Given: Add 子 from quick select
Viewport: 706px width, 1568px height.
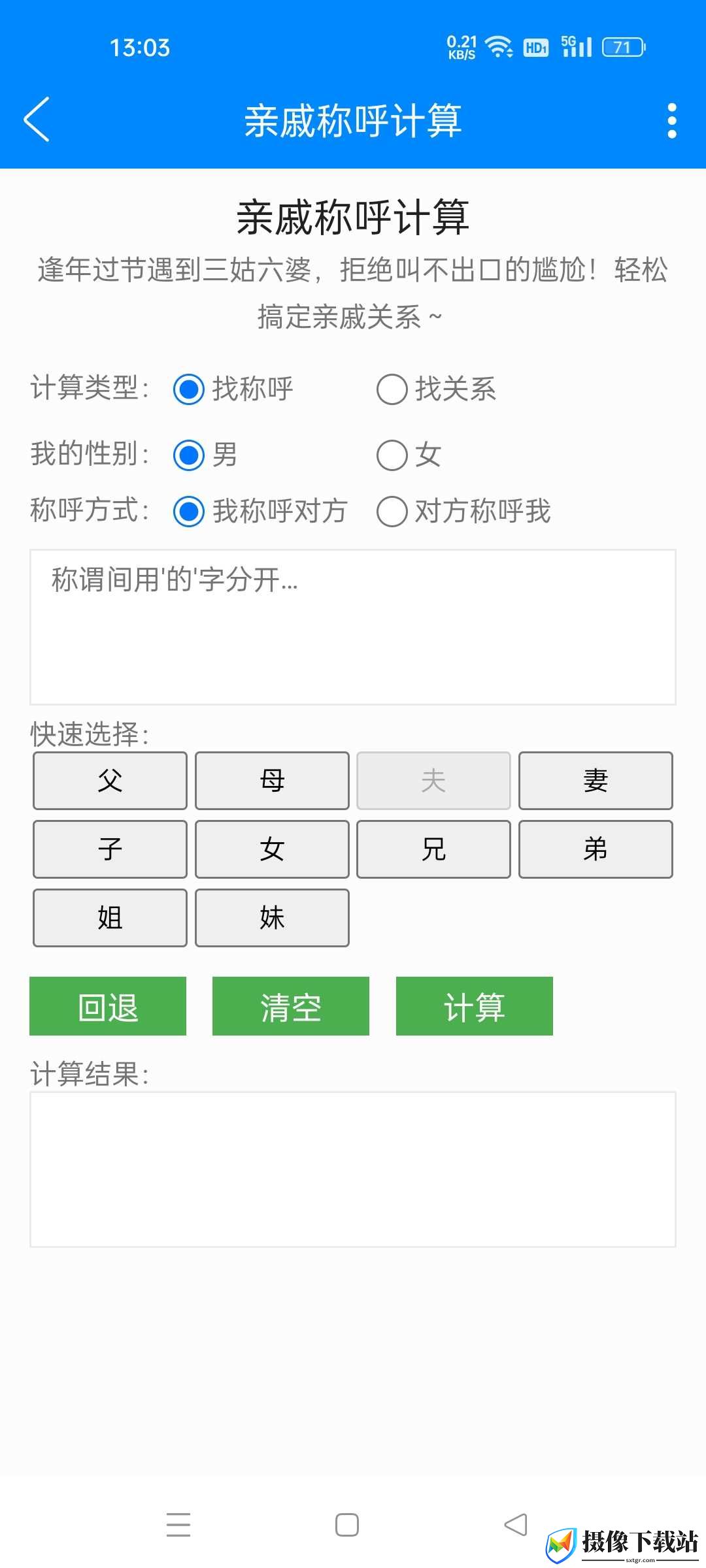Looking at the screenshot, I should click(x=110, y=849).
